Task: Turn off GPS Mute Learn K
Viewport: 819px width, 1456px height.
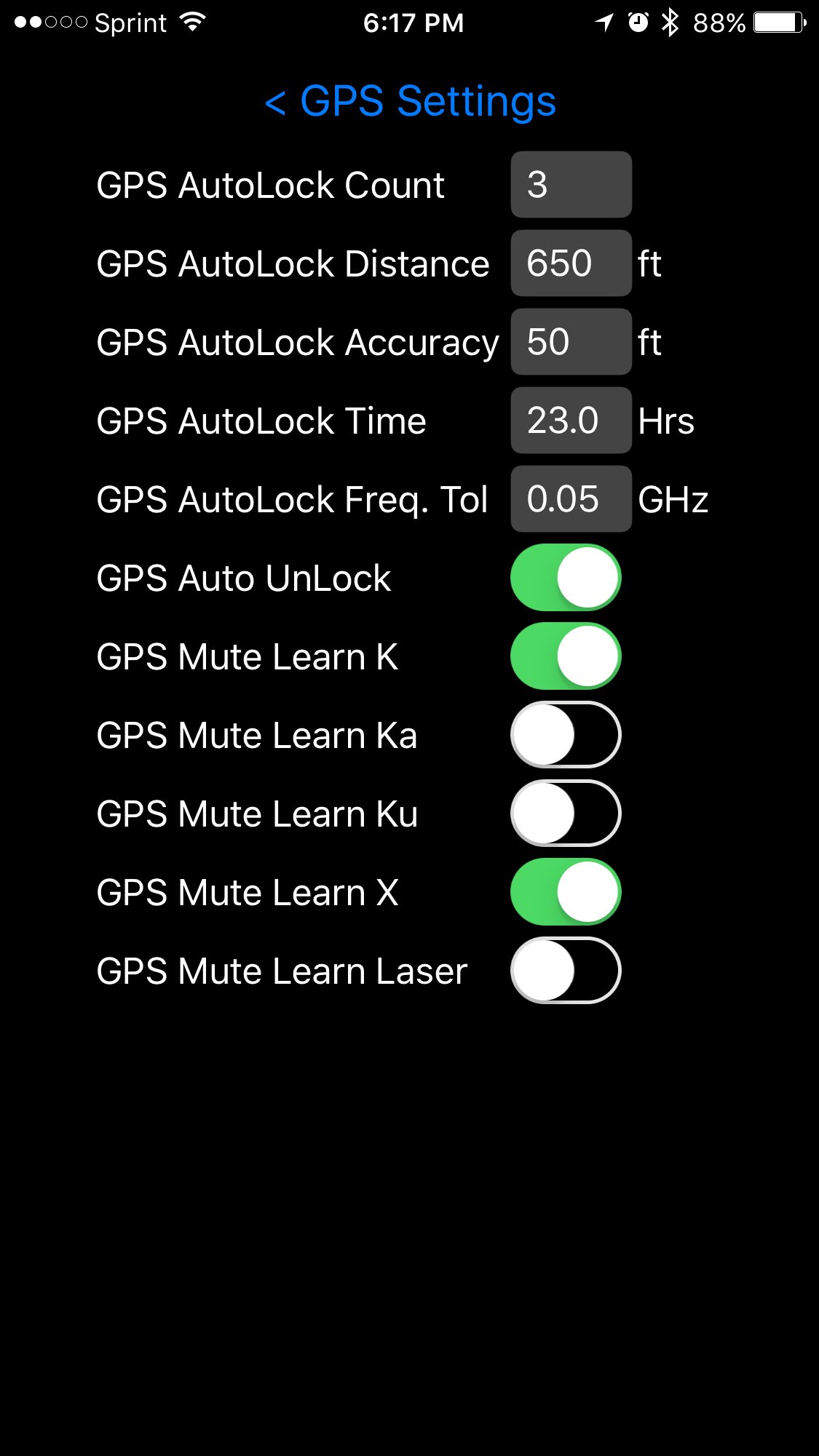Action: (x=566, y=656)
